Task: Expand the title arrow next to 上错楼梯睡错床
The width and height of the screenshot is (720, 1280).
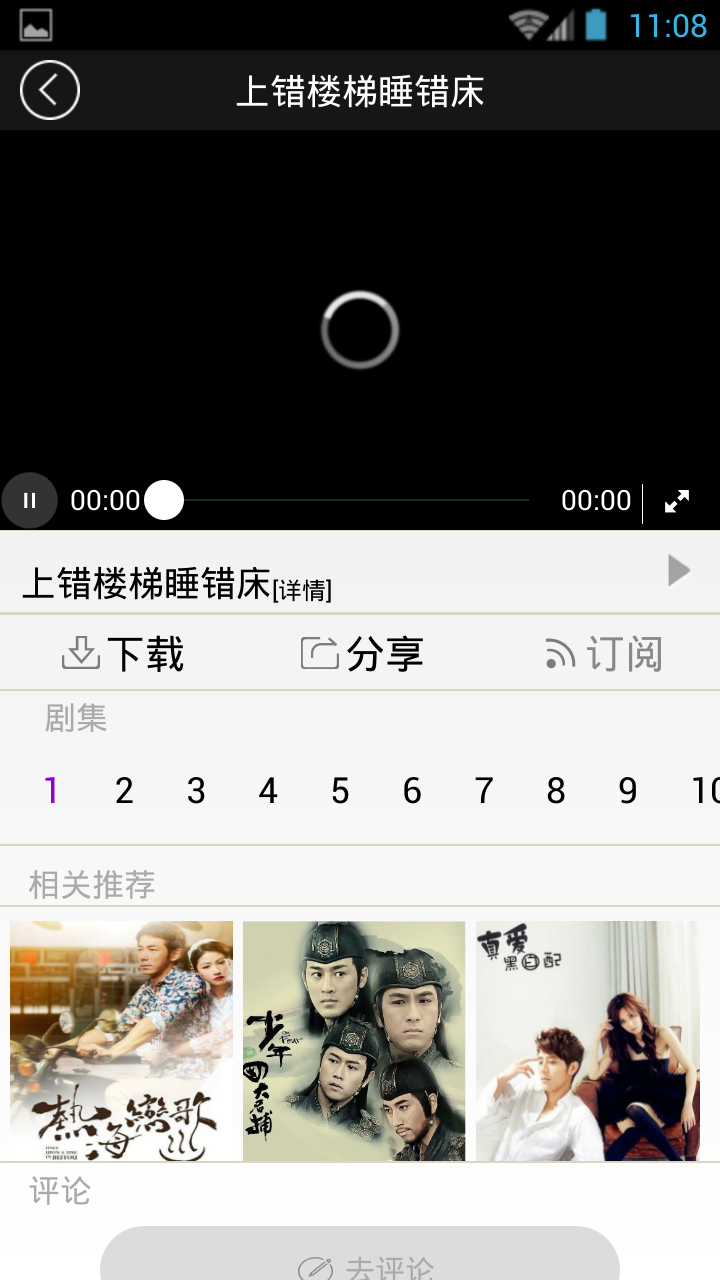Action: (679, 571)
